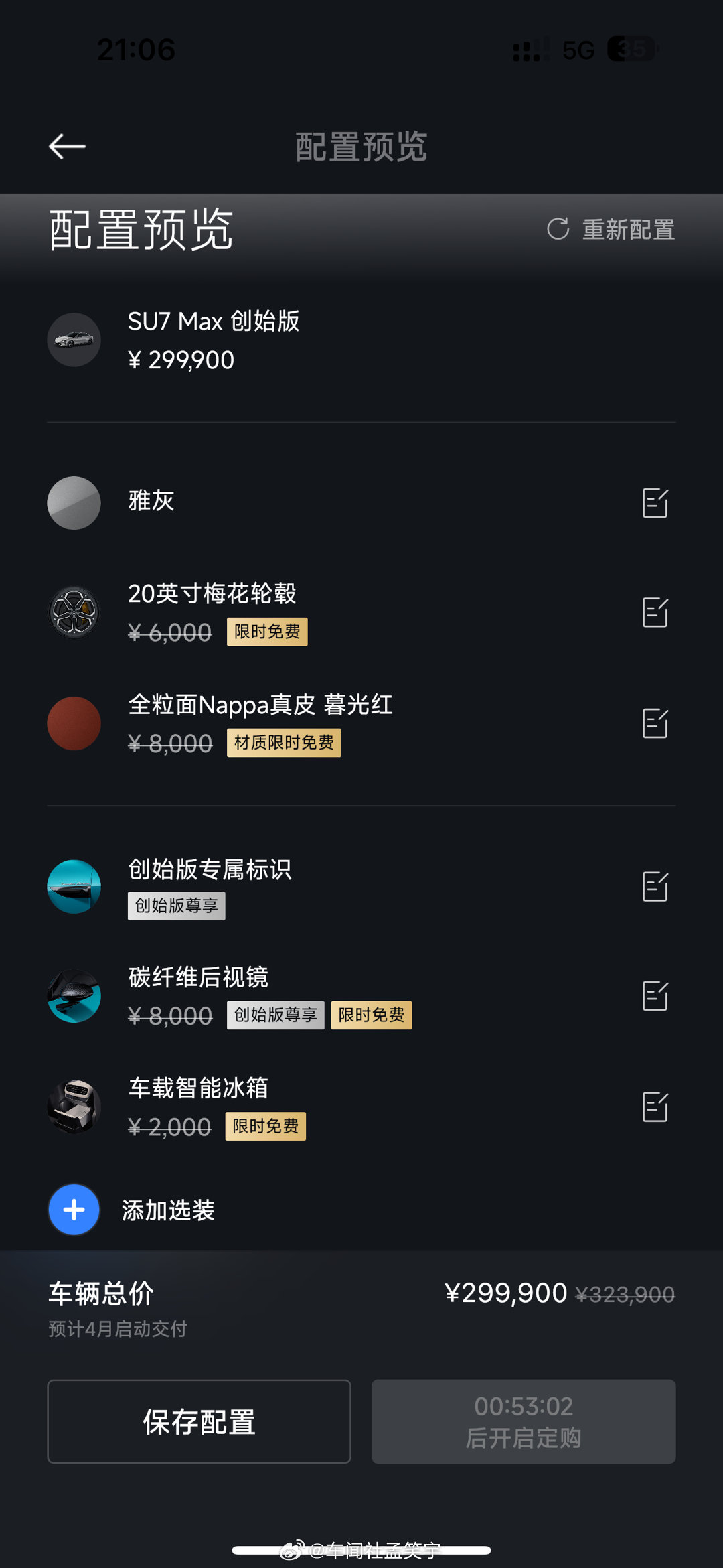The width and height of the screenshot is (723, 1568).
Task: Edit the 碳纤维后视镜 option
Action: tap(655, 996)
